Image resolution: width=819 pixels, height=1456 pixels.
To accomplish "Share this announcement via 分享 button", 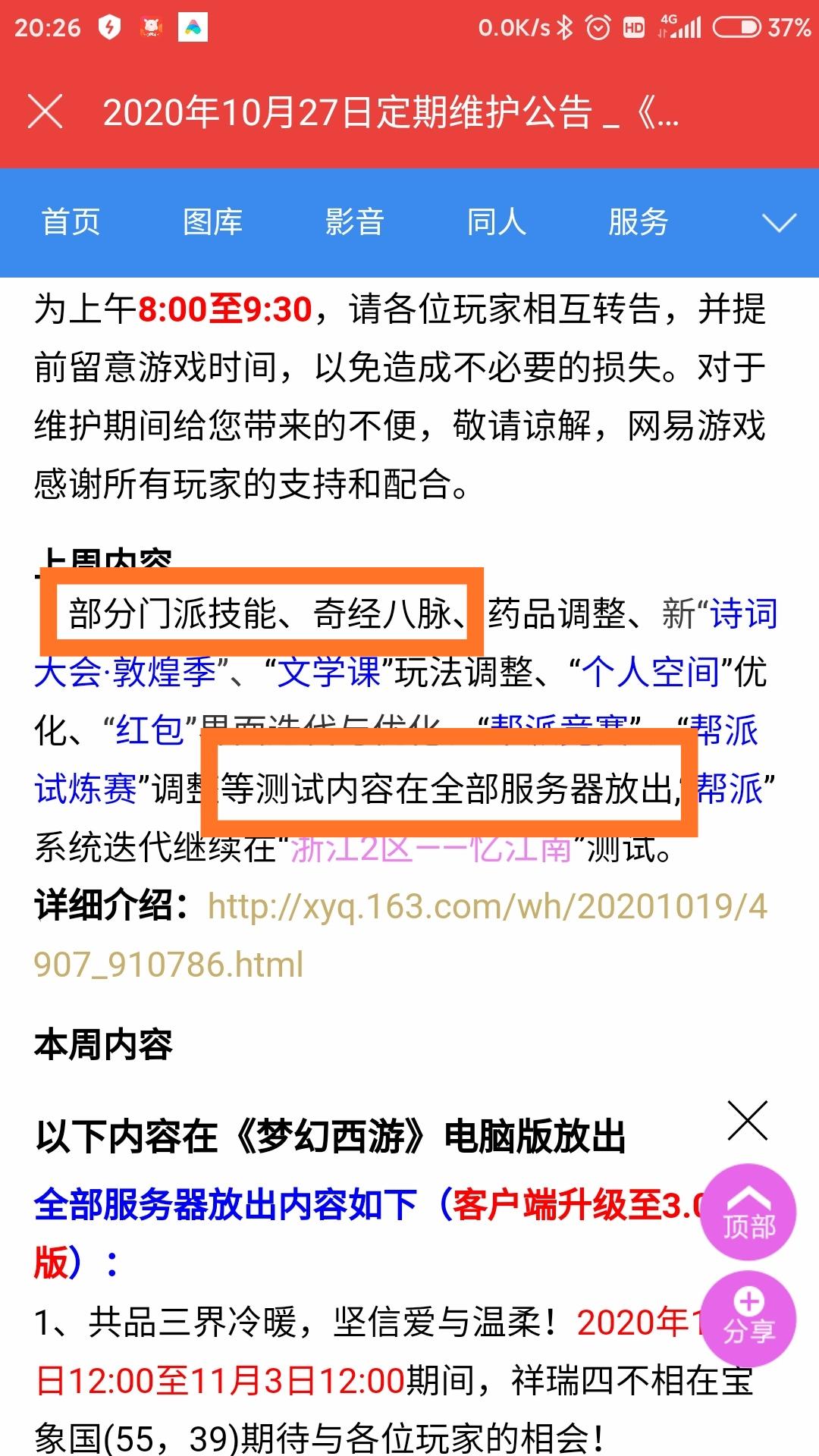I will coord(748,1319).
